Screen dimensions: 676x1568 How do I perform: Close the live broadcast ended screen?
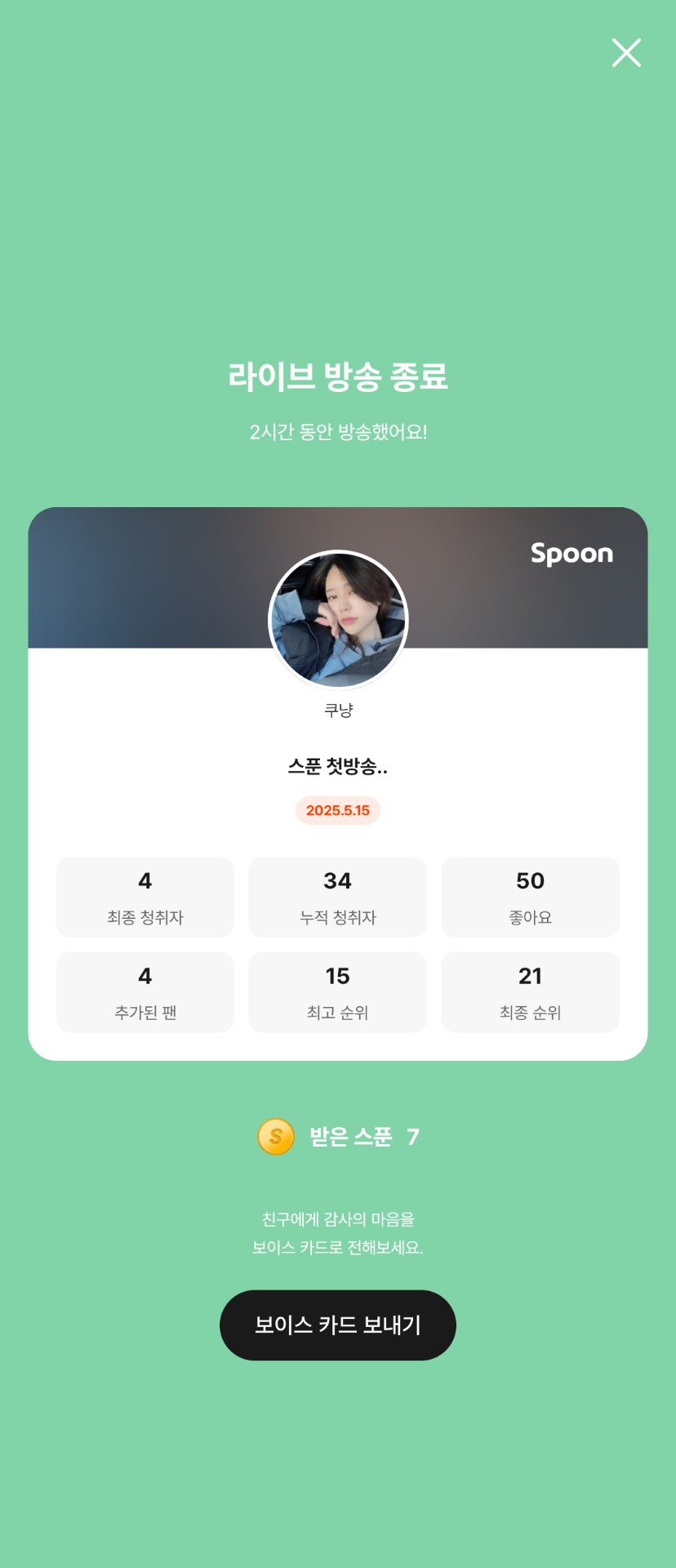click(x=626, y=52)
